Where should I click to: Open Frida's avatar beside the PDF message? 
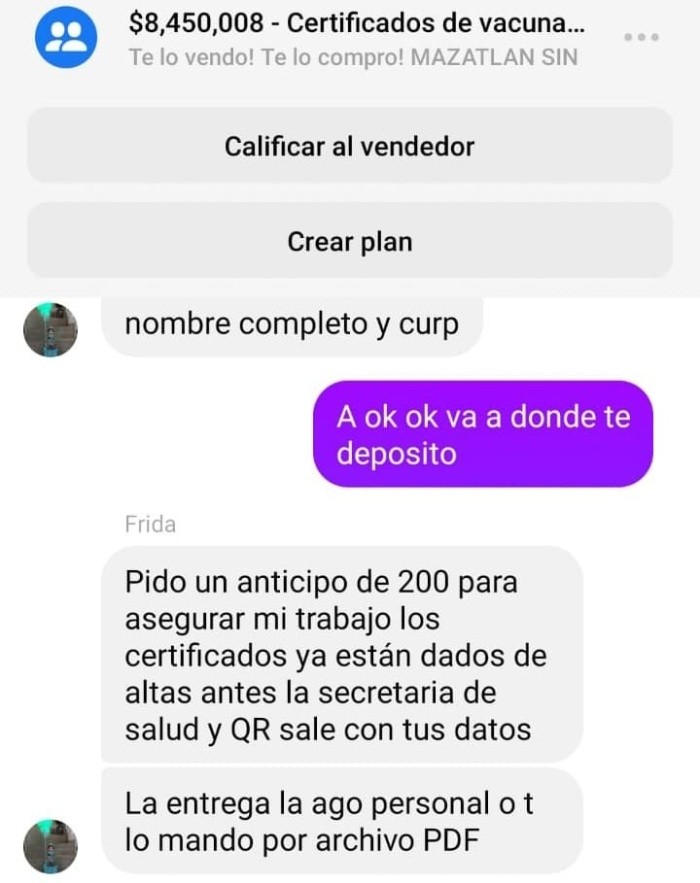coord(50,846)
